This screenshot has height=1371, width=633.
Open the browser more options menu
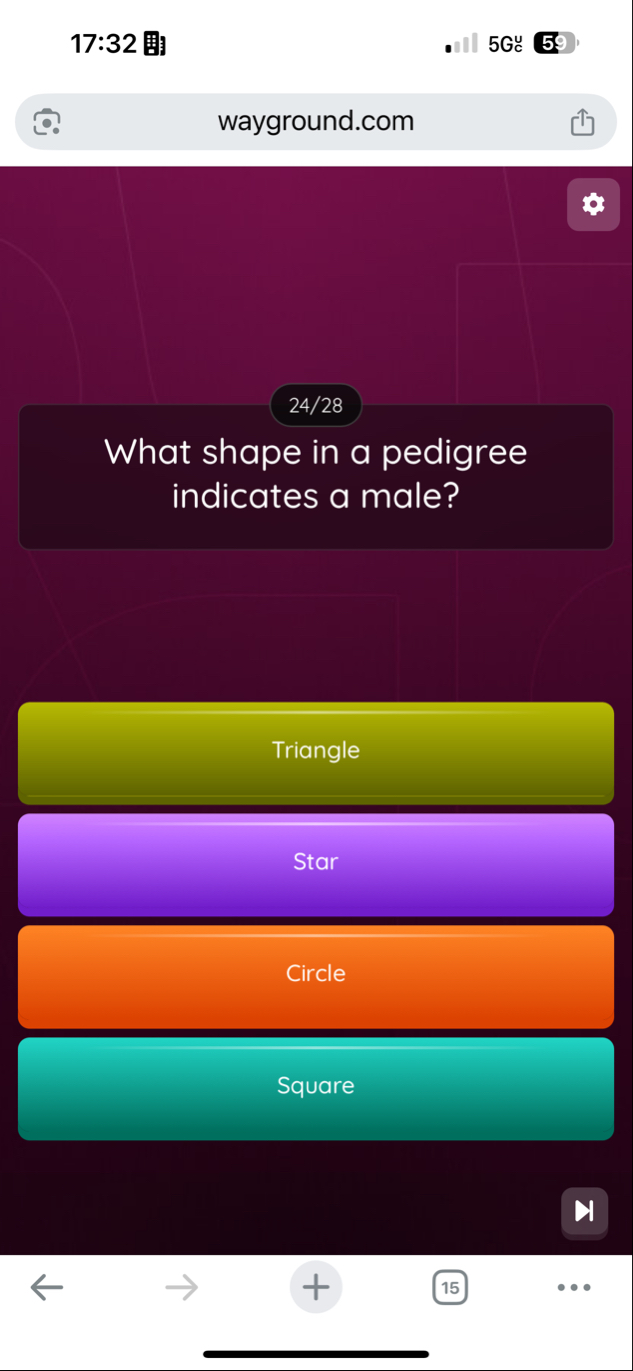click(574, 1287)
